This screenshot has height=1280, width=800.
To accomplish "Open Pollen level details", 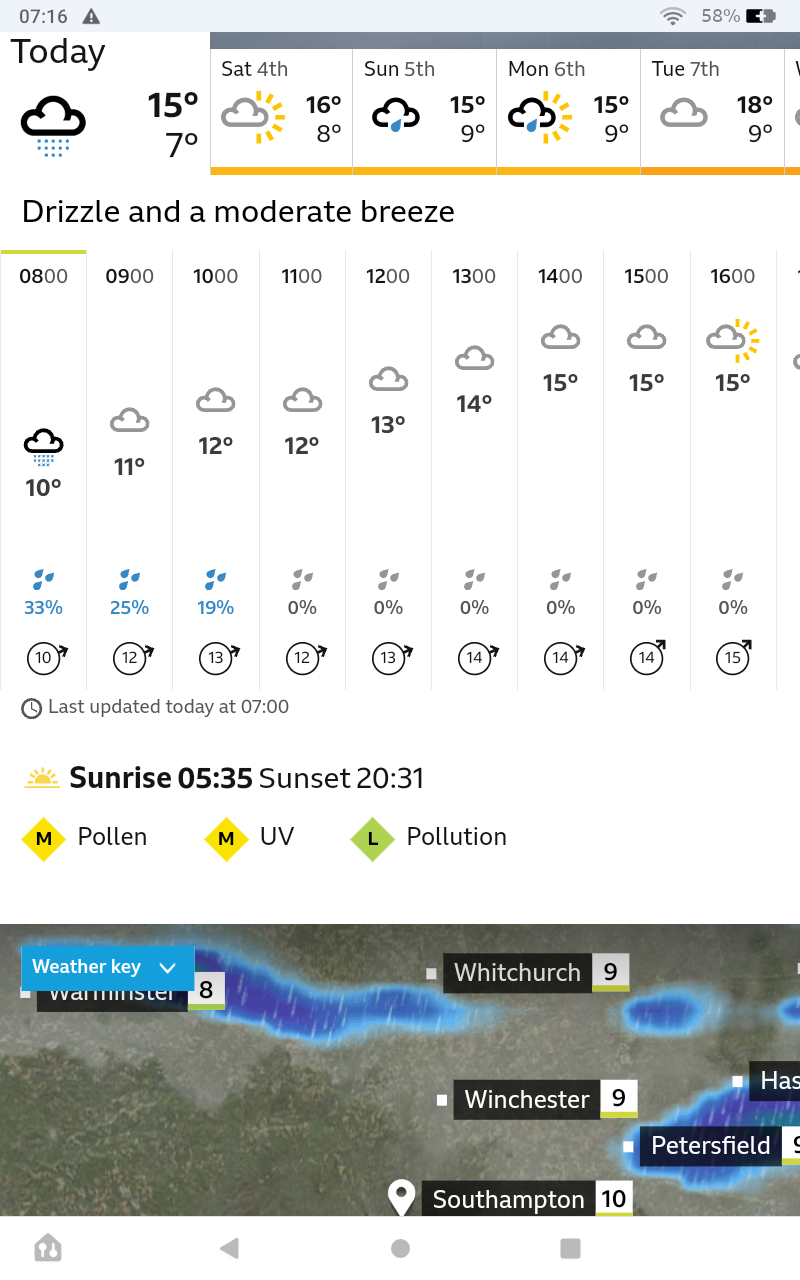I will [x=86, y=837].
